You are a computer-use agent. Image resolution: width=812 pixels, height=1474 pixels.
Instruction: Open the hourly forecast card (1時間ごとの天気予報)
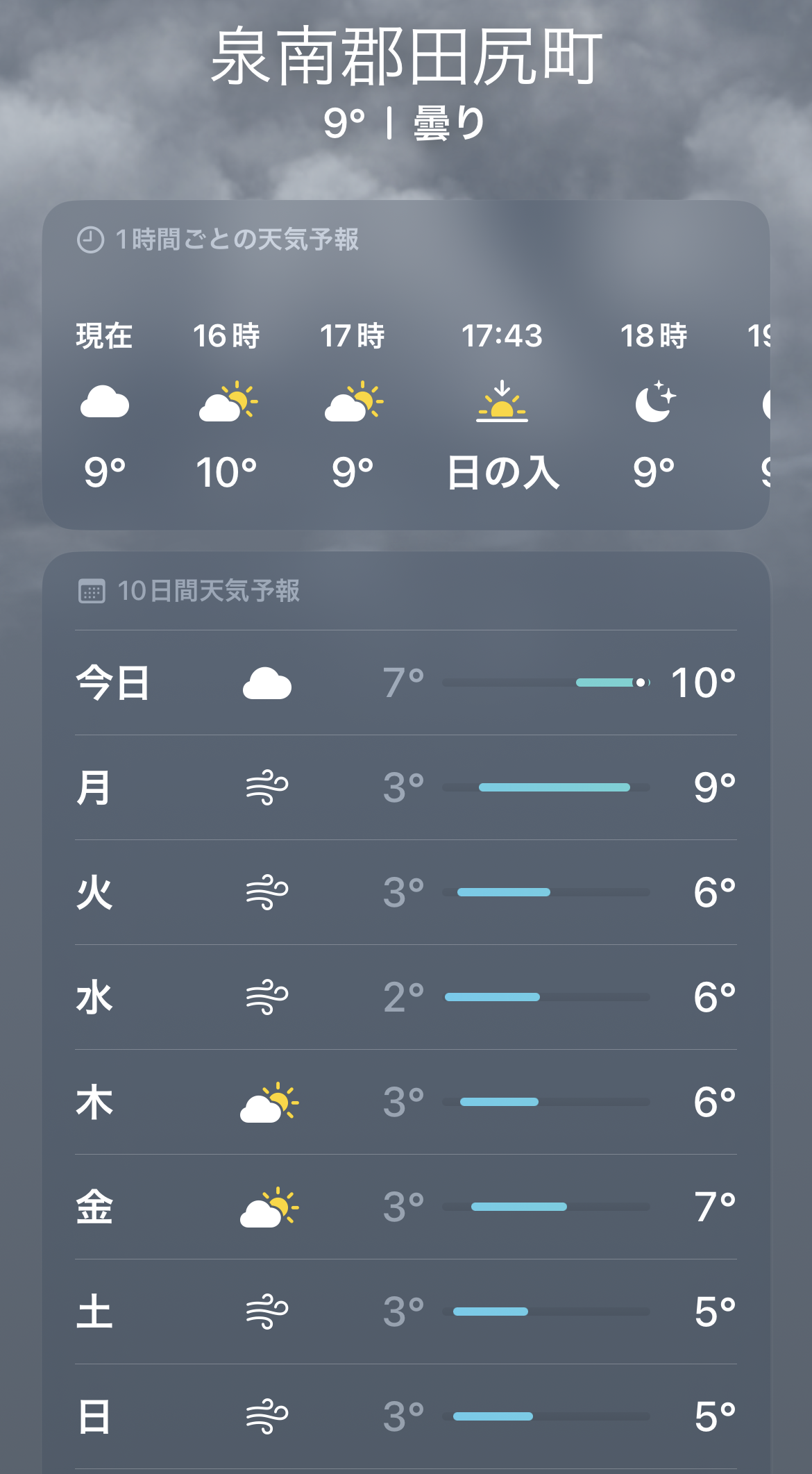406,365
